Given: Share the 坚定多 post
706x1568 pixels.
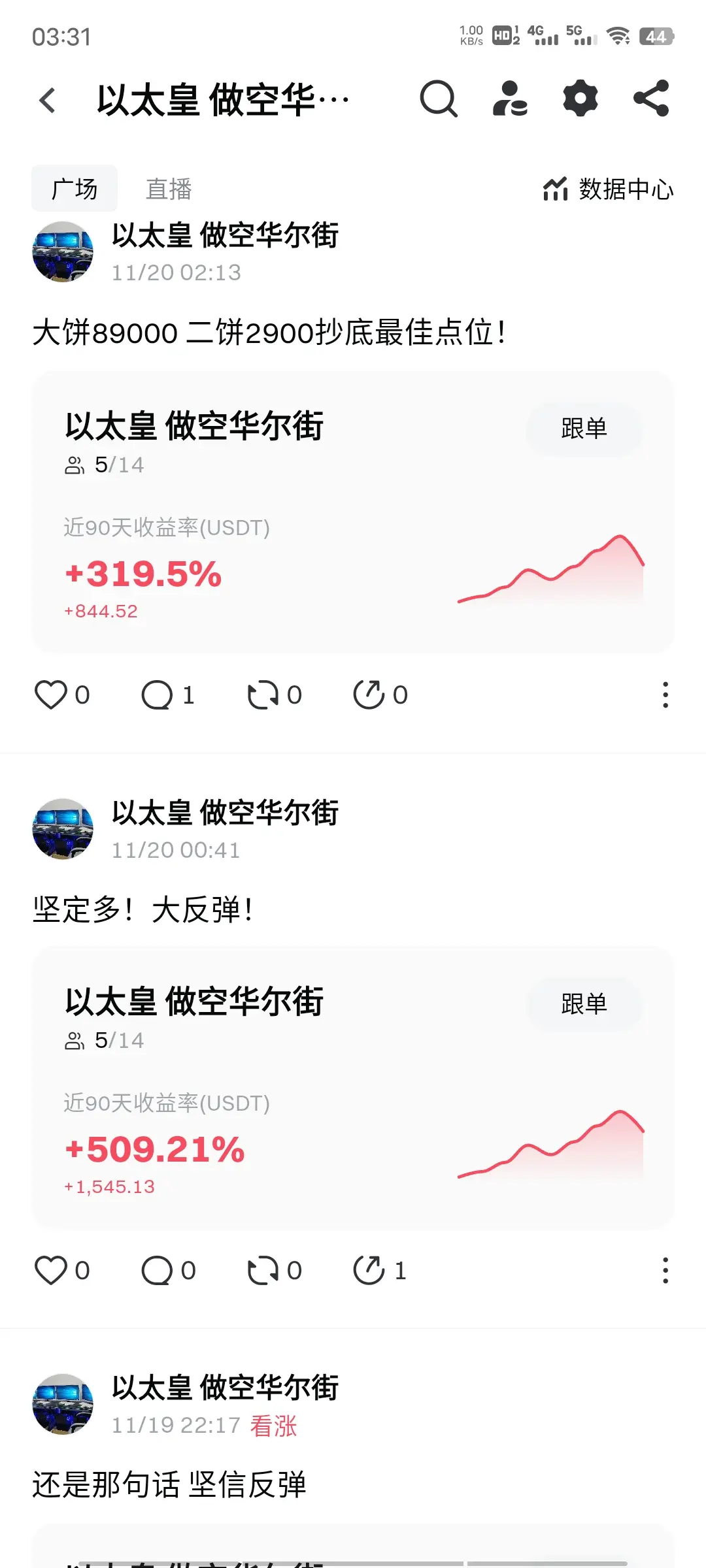Looking at the screenshot, I should (369, 1270).
